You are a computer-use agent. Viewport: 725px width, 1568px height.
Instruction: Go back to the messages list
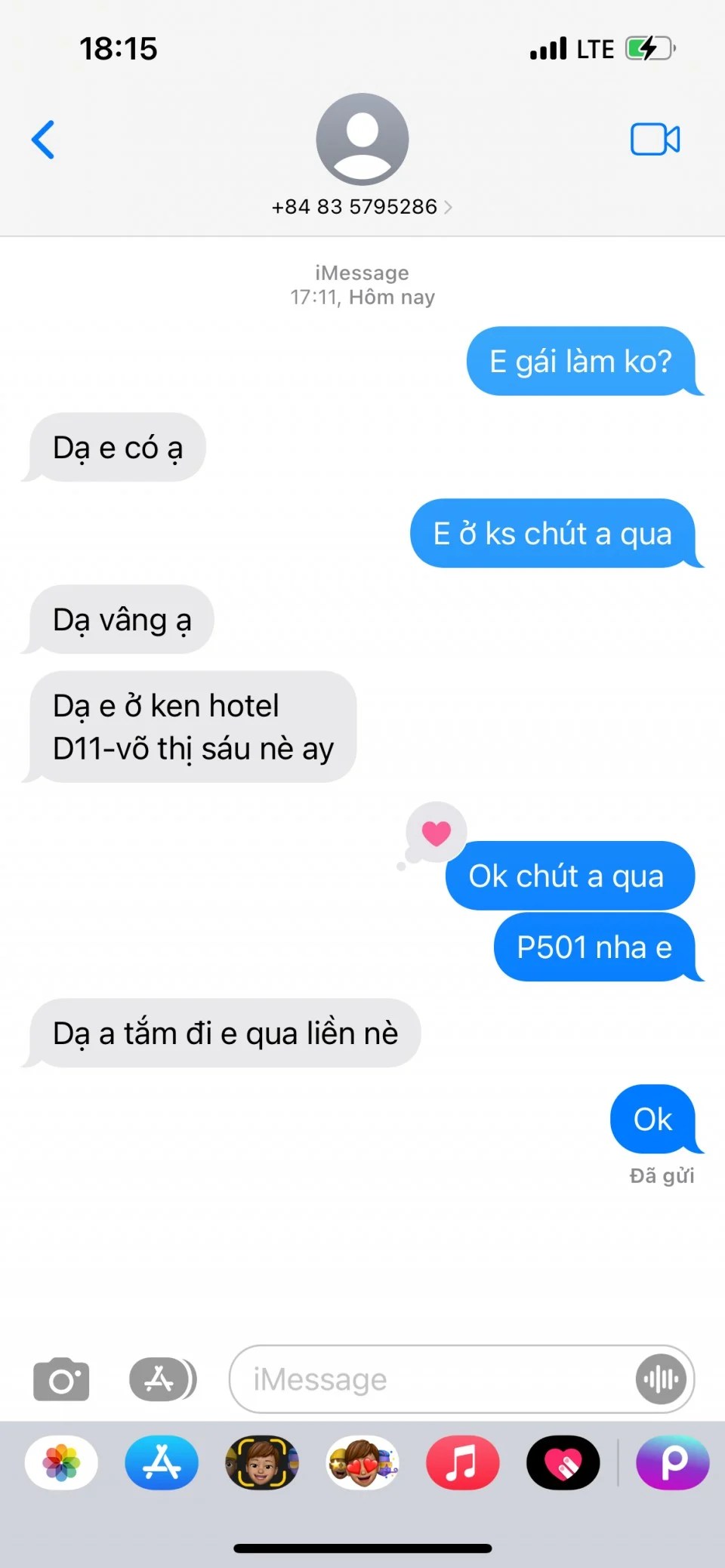pyautogui.click(x=43, y=140)
